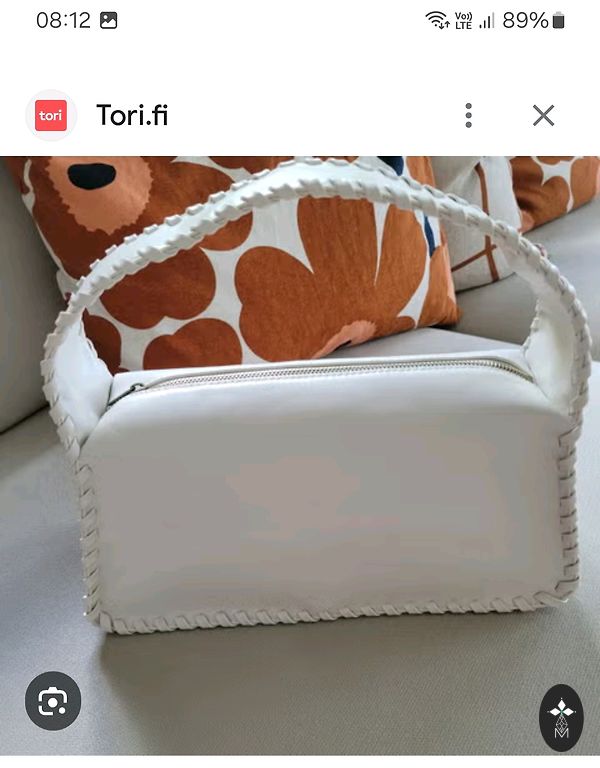Tap the AI sparkle button

pyautogui.click(x=561, y=718)
